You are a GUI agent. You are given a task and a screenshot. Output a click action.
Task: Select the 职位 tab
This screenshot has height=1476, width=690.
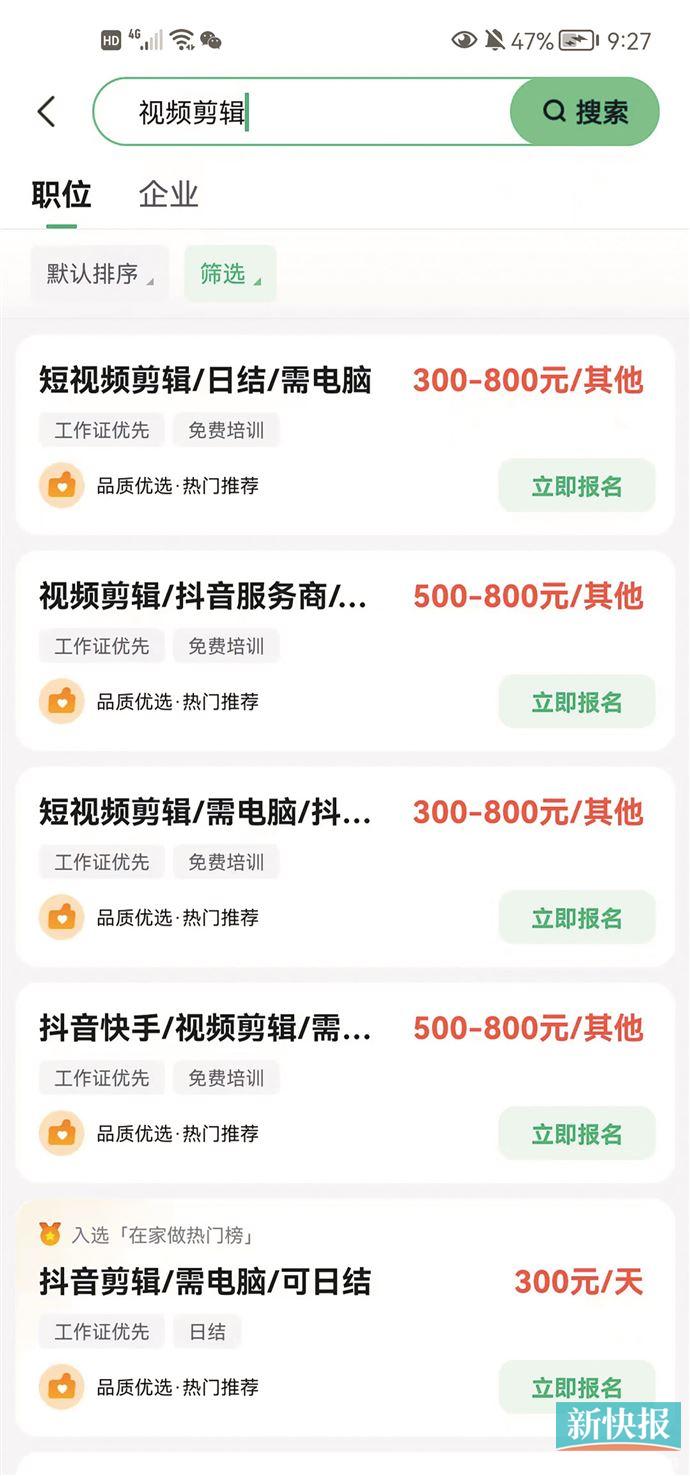click(x=61, y=194)
